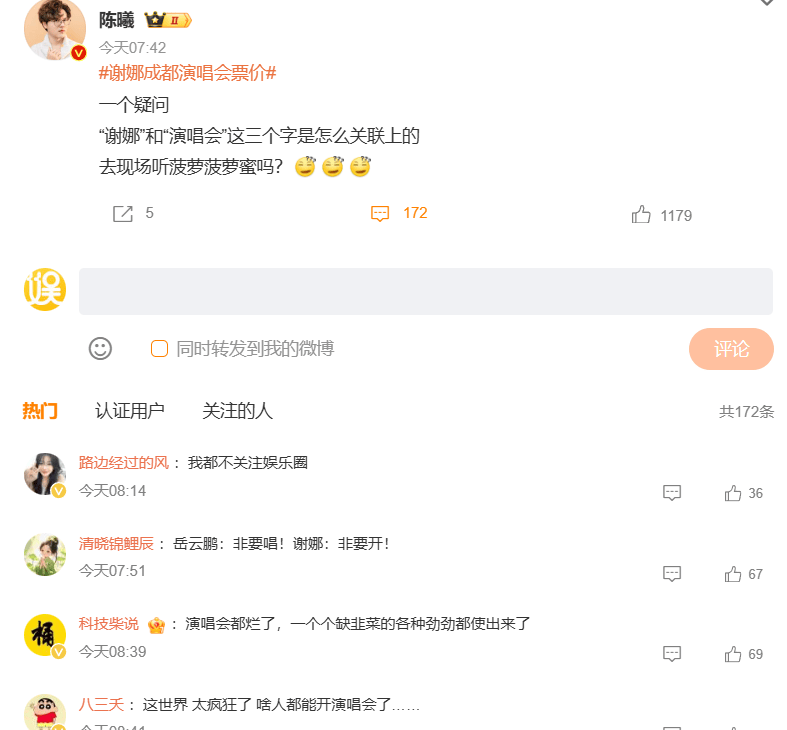Screen dimensions: 787x730
Task: Check 同时转发到我的微博 checkbox
Action: tap(159, 348)
